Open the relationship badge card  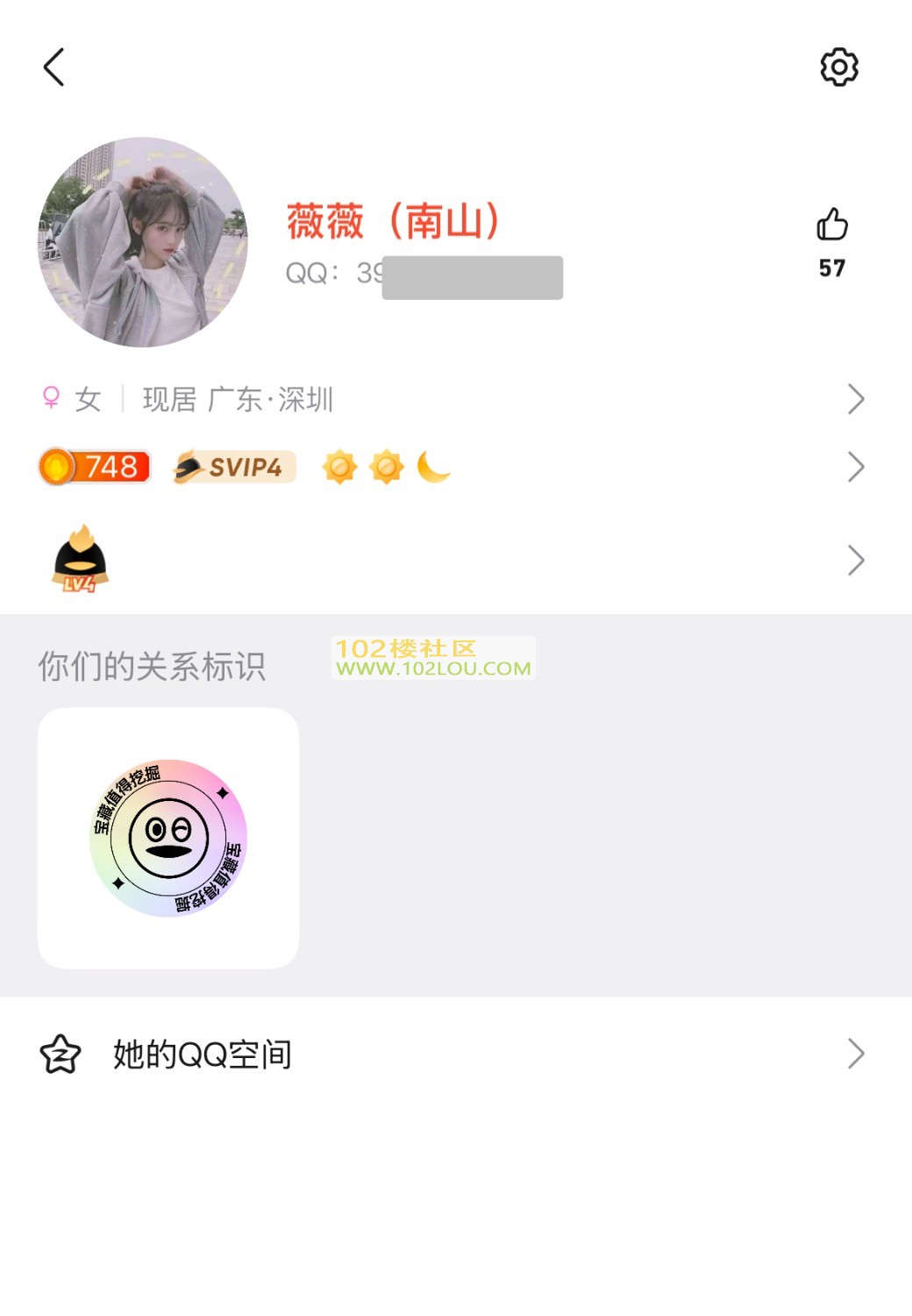pos(168,838)
